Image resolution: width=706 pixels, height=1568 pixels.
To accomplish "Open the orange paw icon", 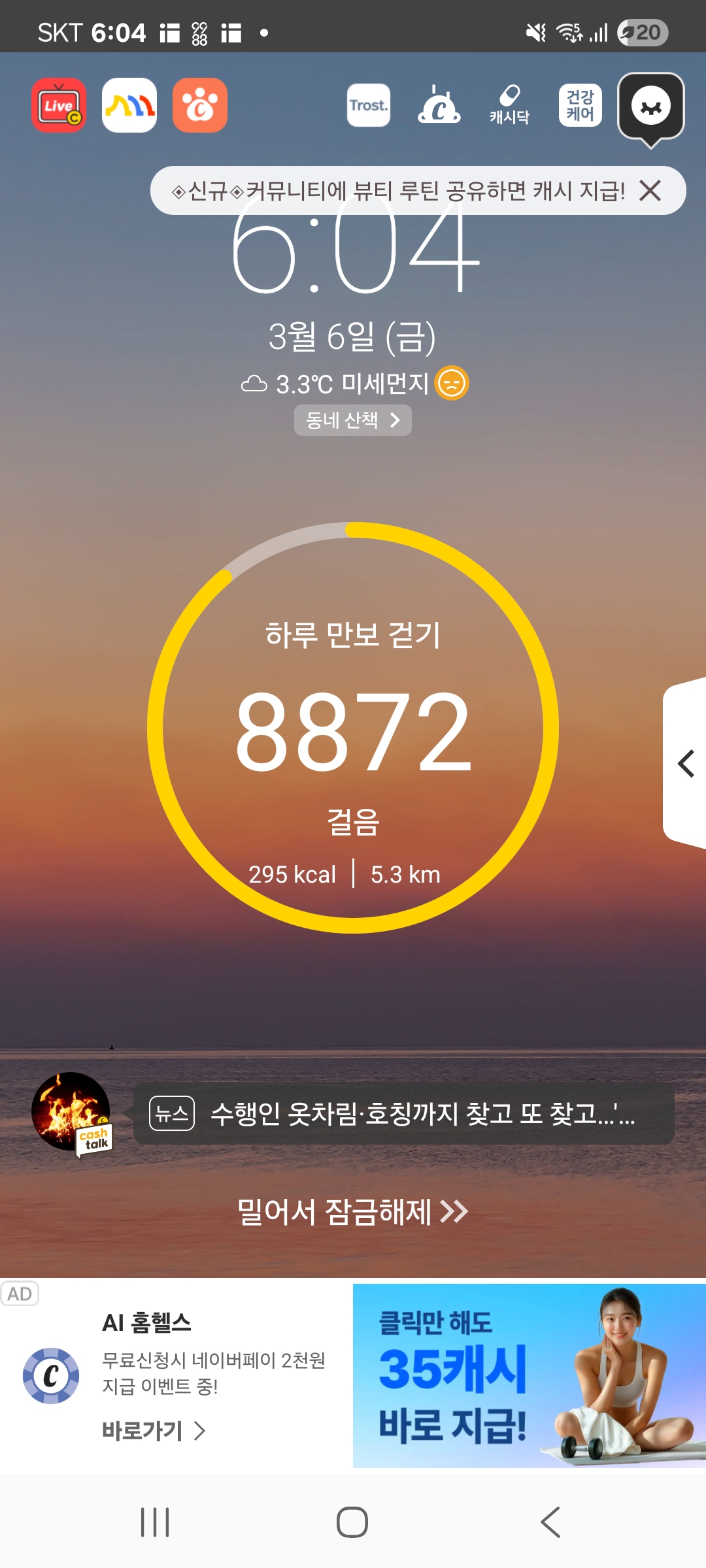I will (200, 105).
